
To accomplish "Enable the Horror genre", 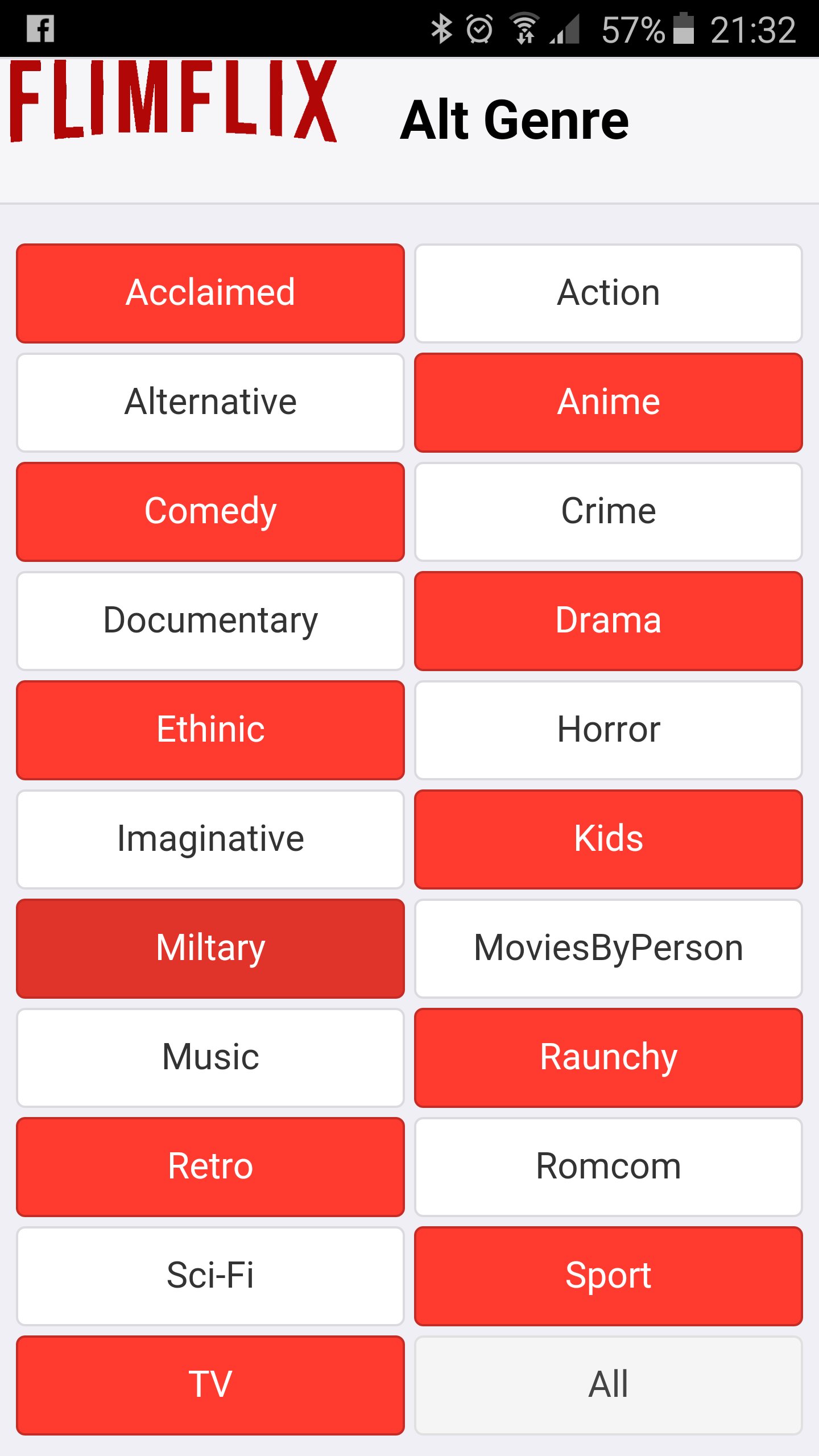I will pyautogui.click(x=608, y=729).
